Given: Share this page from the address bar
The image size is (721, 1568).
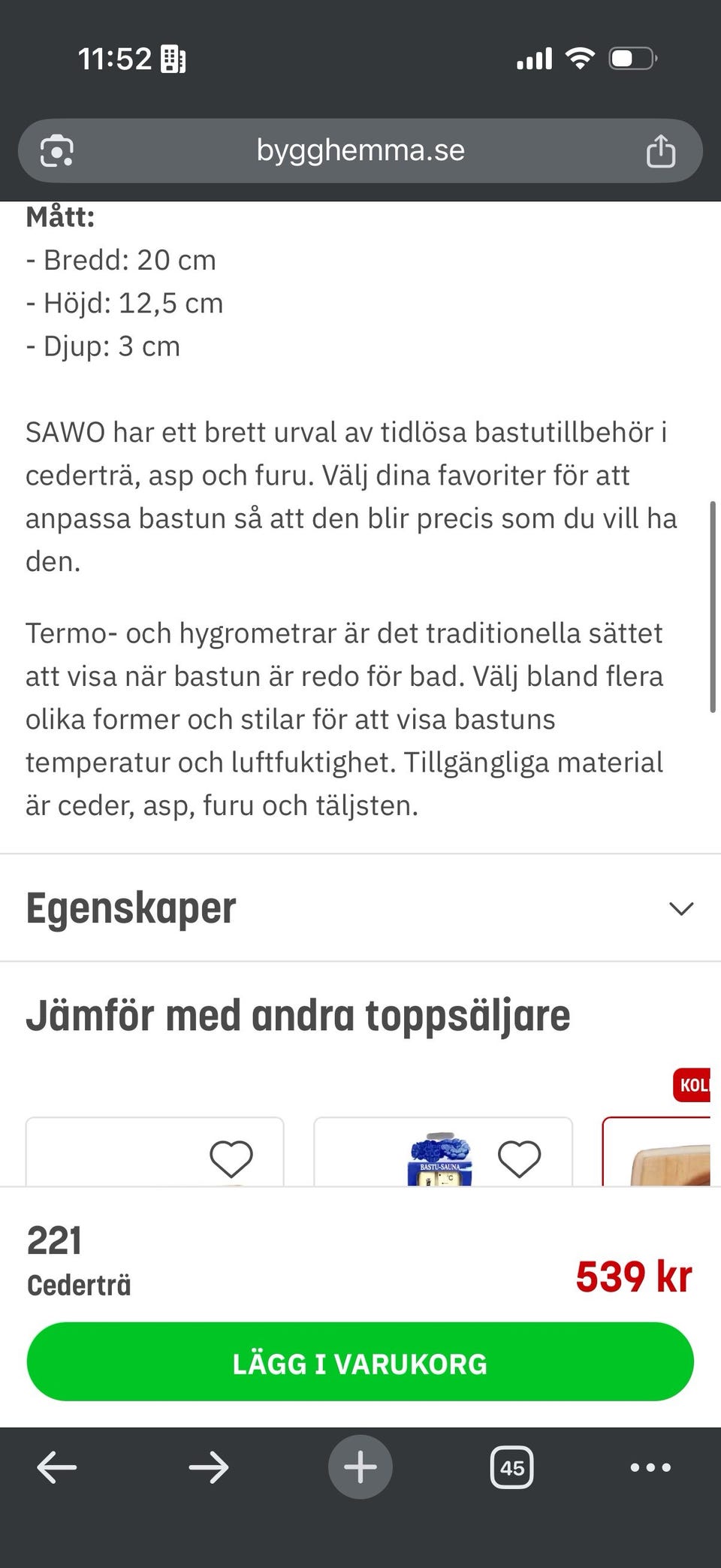Looking at the screenshot, I should 661,151.
